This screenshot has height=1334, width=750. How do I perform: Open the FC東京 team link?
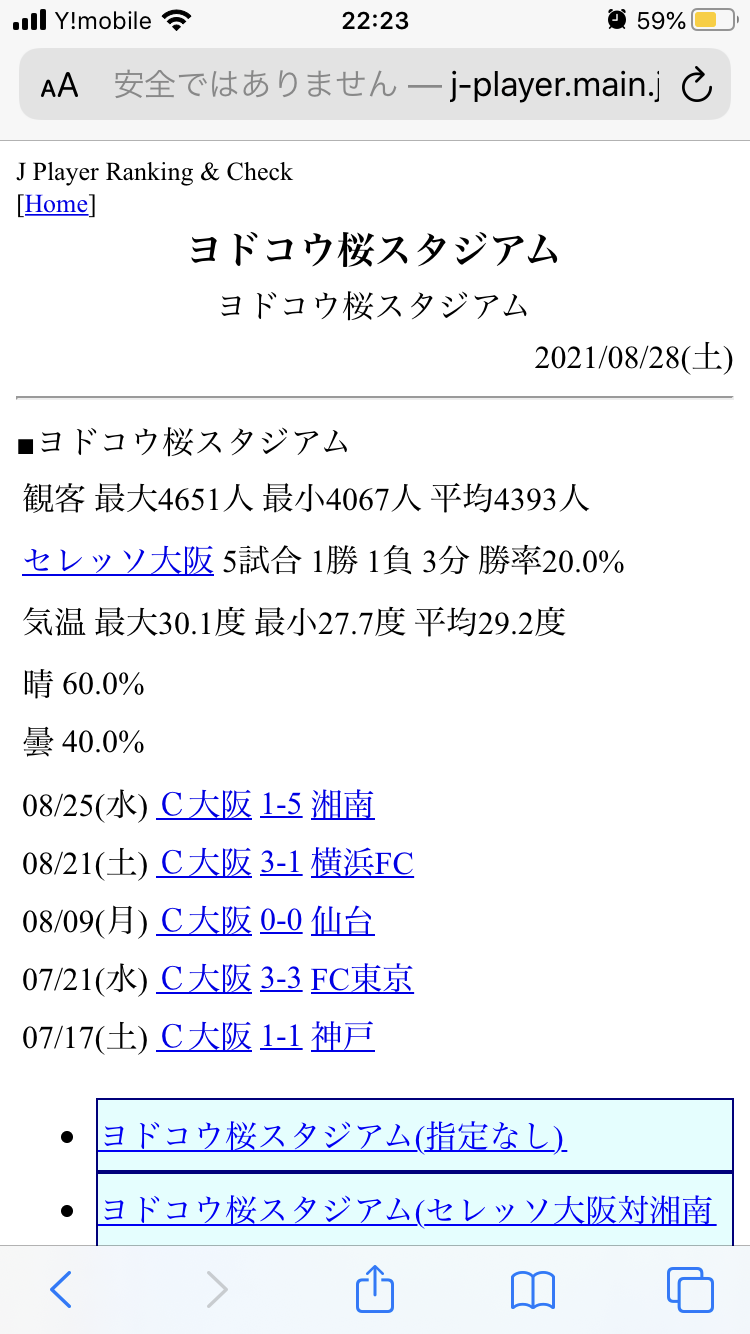[362, 978]
